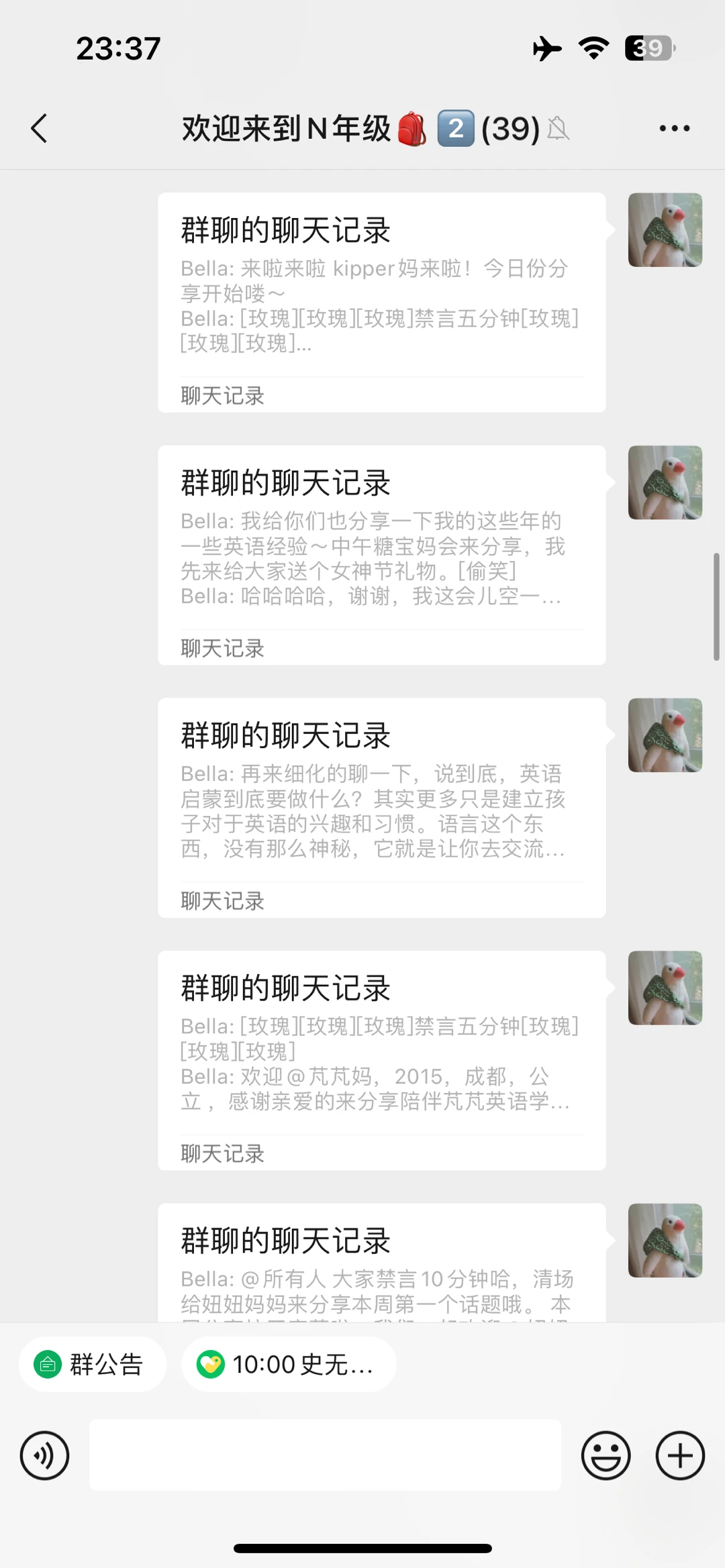Viewport: 725px width, 1568px height.
Task: Open the emoji sticker panel
Action: click(x=606, y=1455)
